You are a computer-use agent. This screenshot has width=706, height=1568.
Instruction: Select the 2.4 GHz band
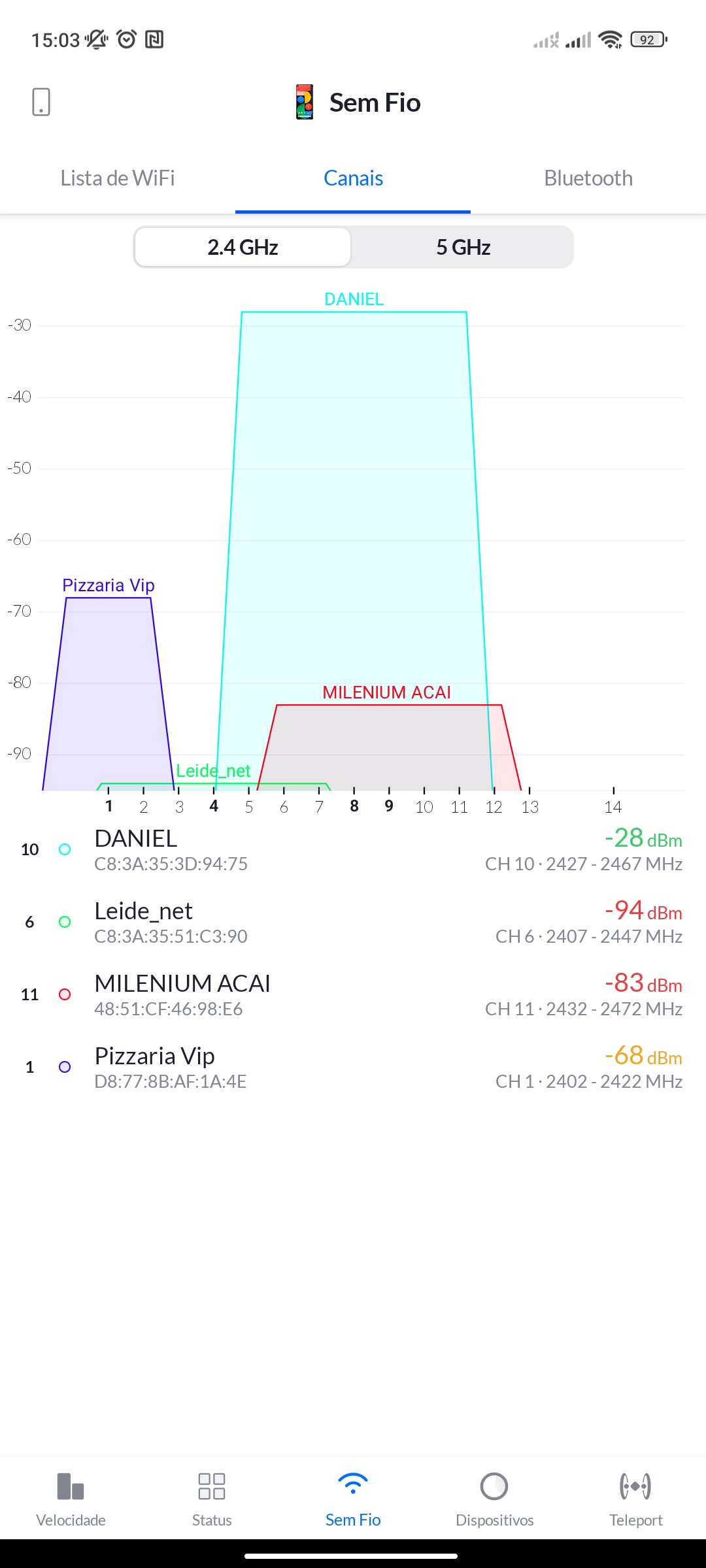243,248
